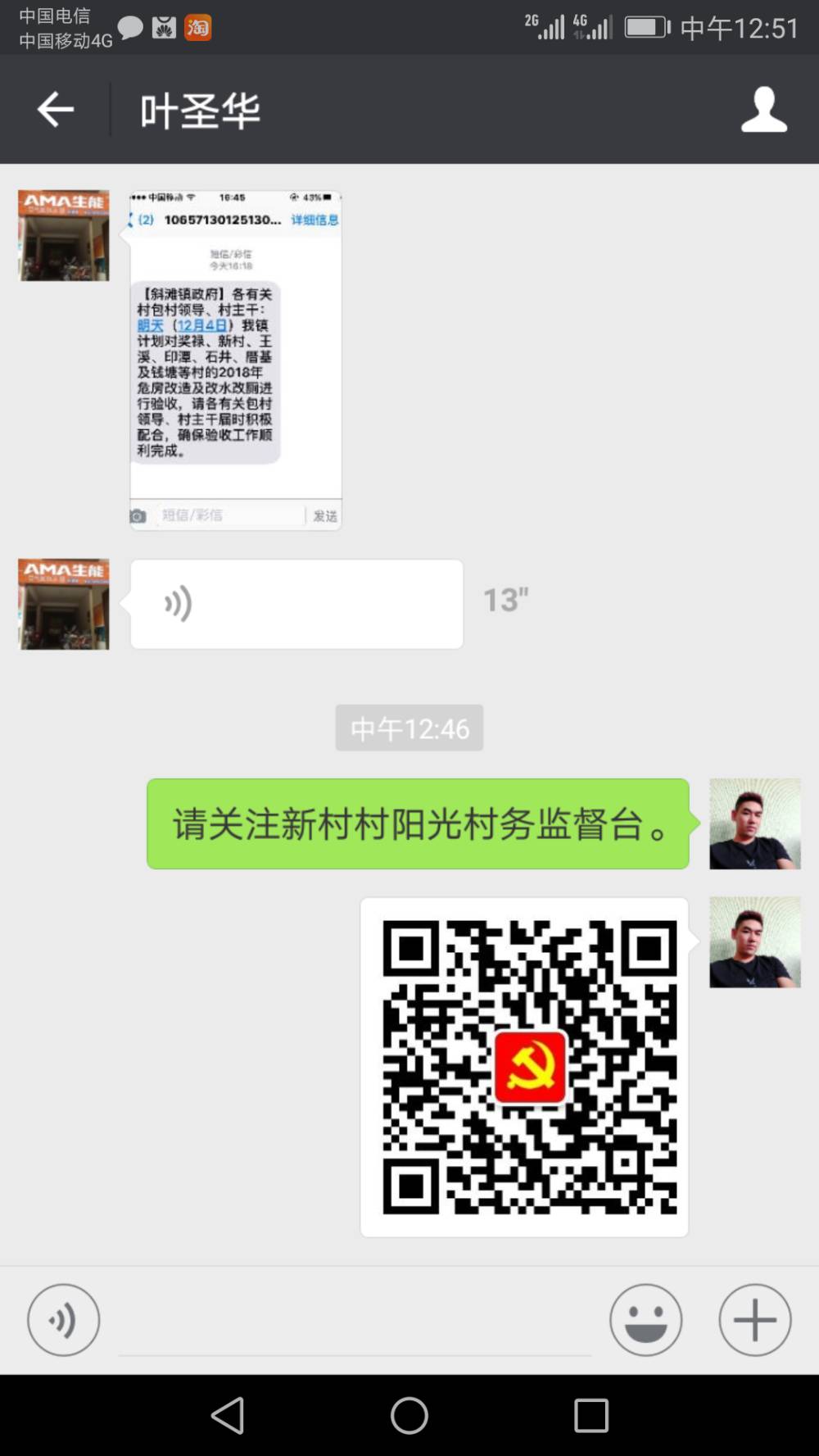Open the sent QR code image
The image size is (819, 1456).
point(524,1067)
